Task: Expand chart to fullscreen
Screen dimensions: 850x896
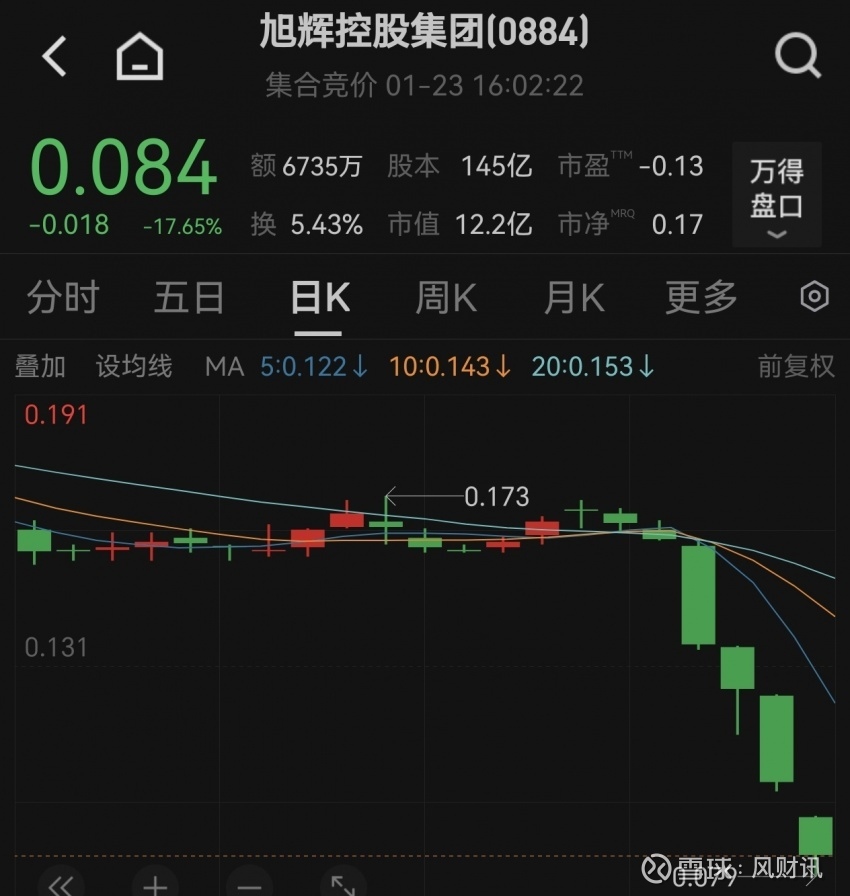Action: 343,883
